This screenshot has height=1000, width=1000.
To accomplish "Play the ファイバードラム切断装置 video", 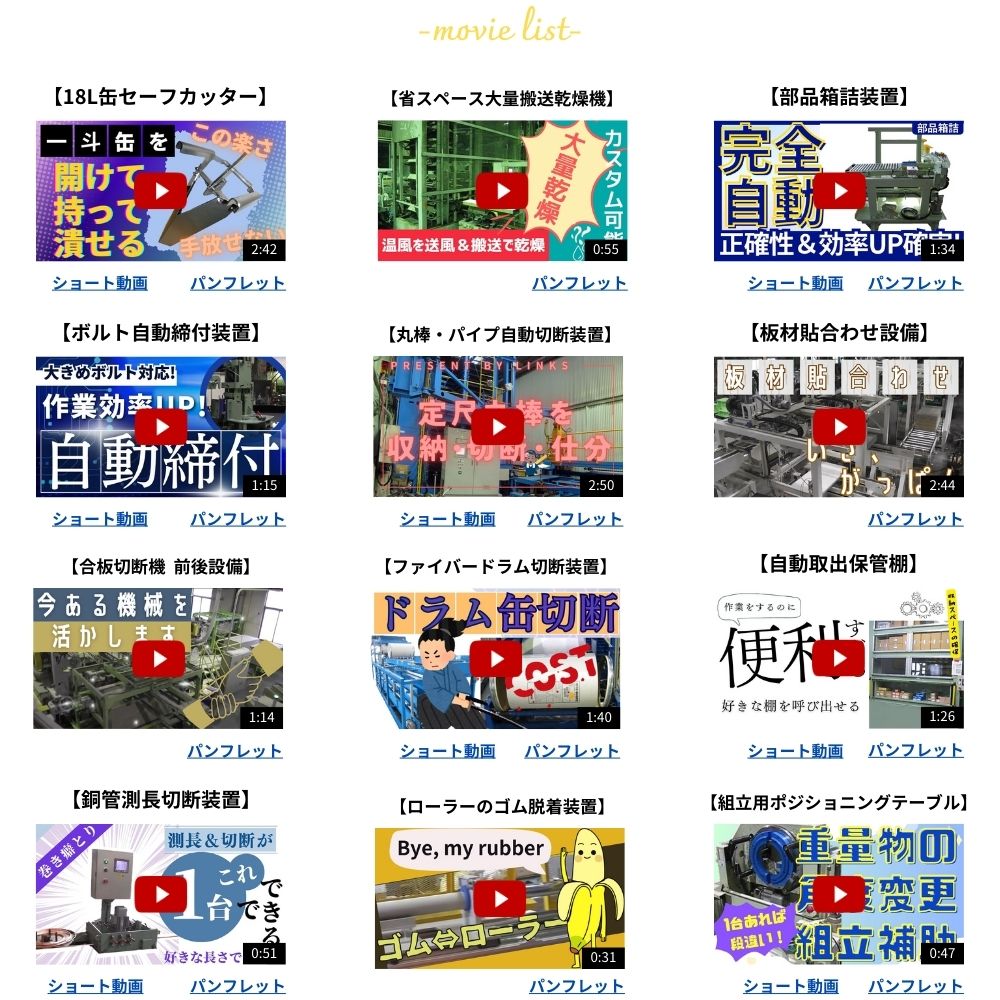I will point(497,659).
